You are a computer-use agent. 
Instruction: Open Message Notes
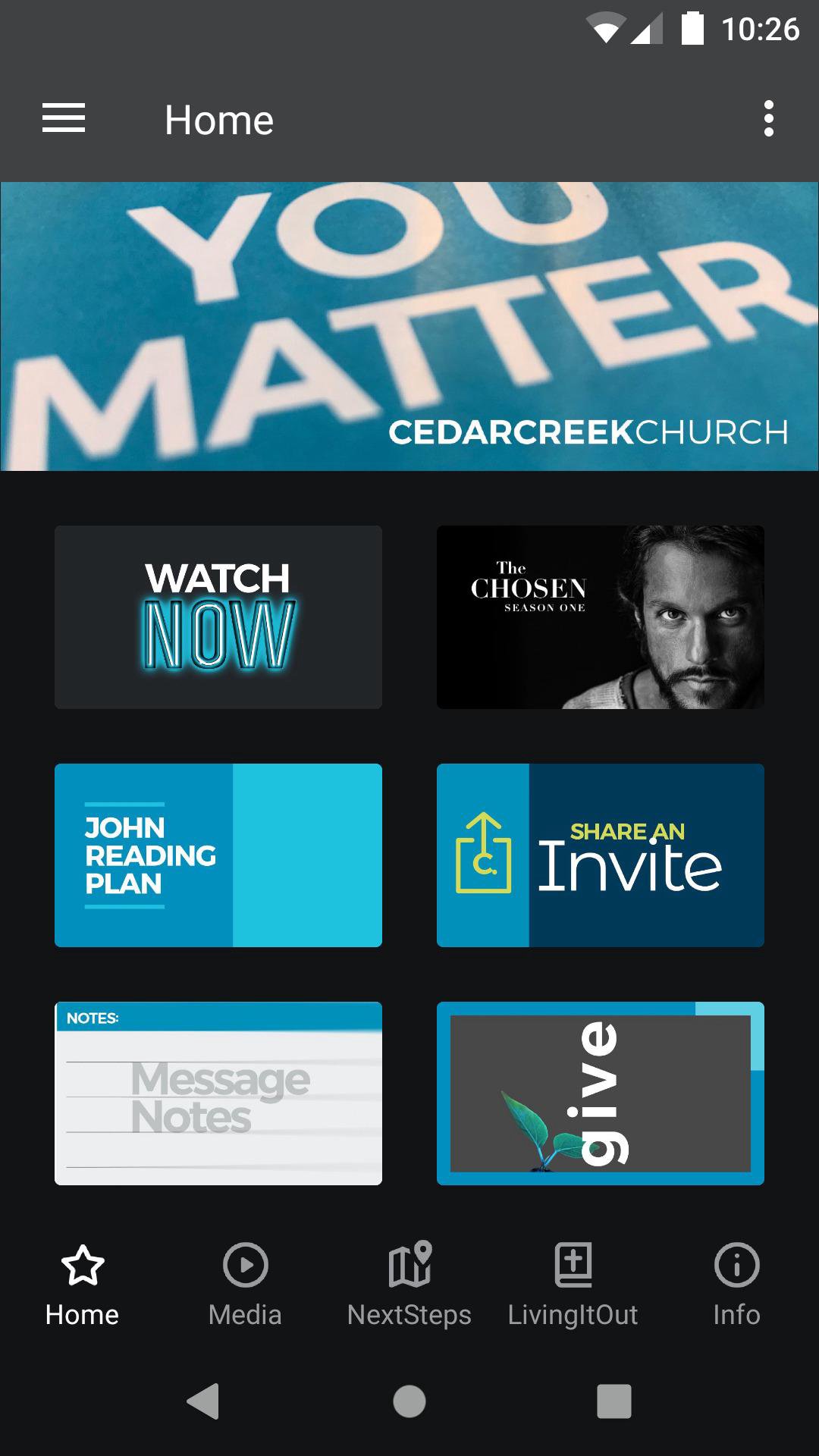tap(218, 1094)
